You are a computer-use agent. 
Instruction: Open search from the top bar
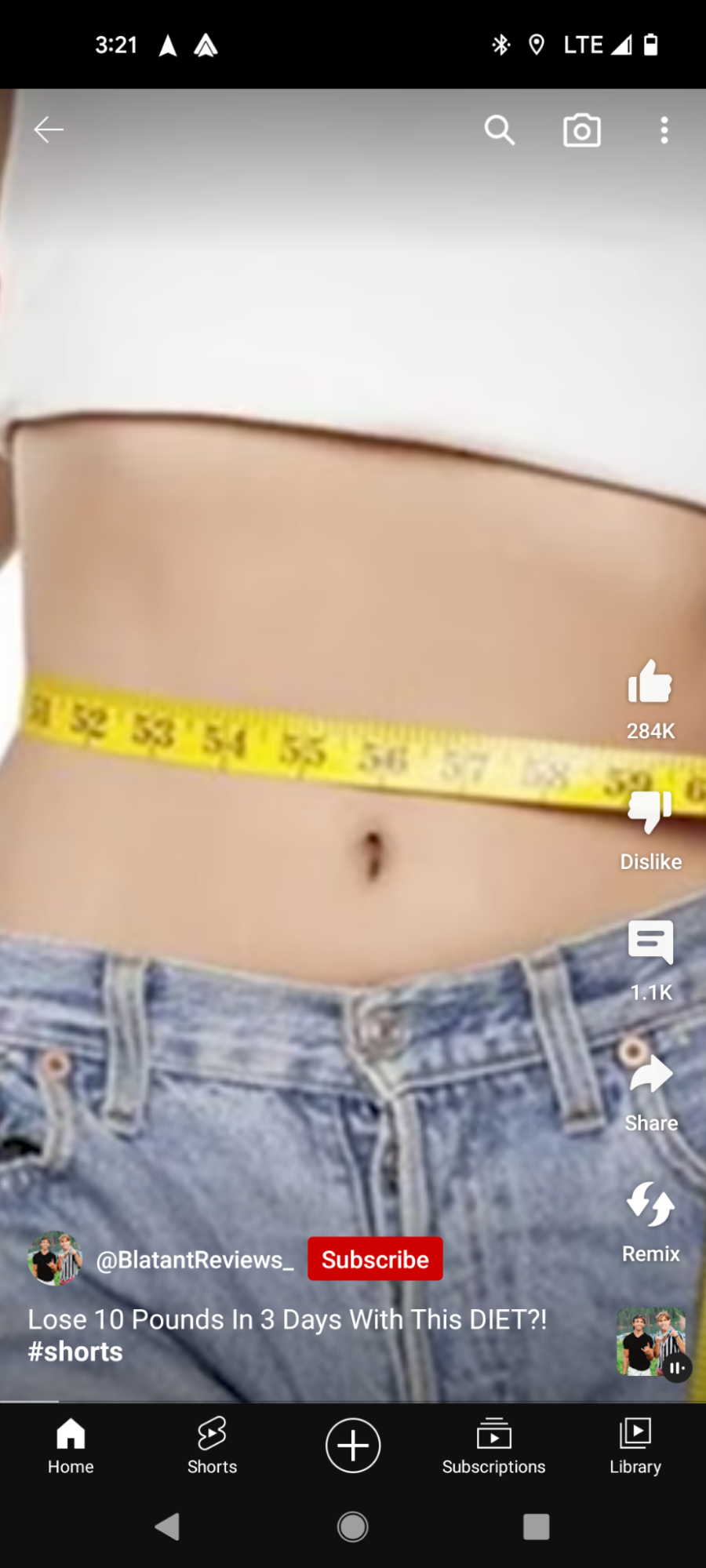tap(500, 130)
